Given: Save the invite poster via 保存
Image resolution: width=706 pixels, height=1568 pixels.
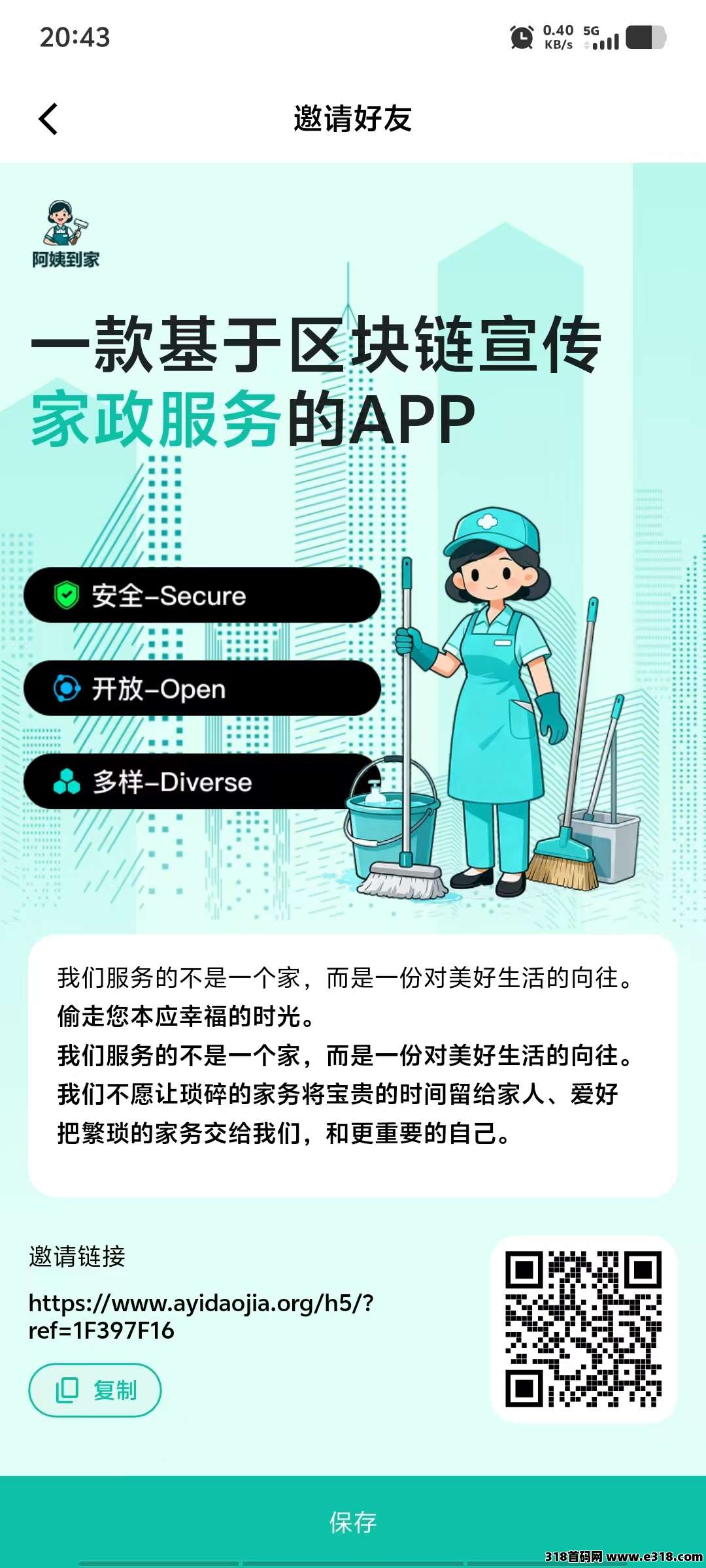Looking at the screenshot, I should click(x=353, y=1522).
